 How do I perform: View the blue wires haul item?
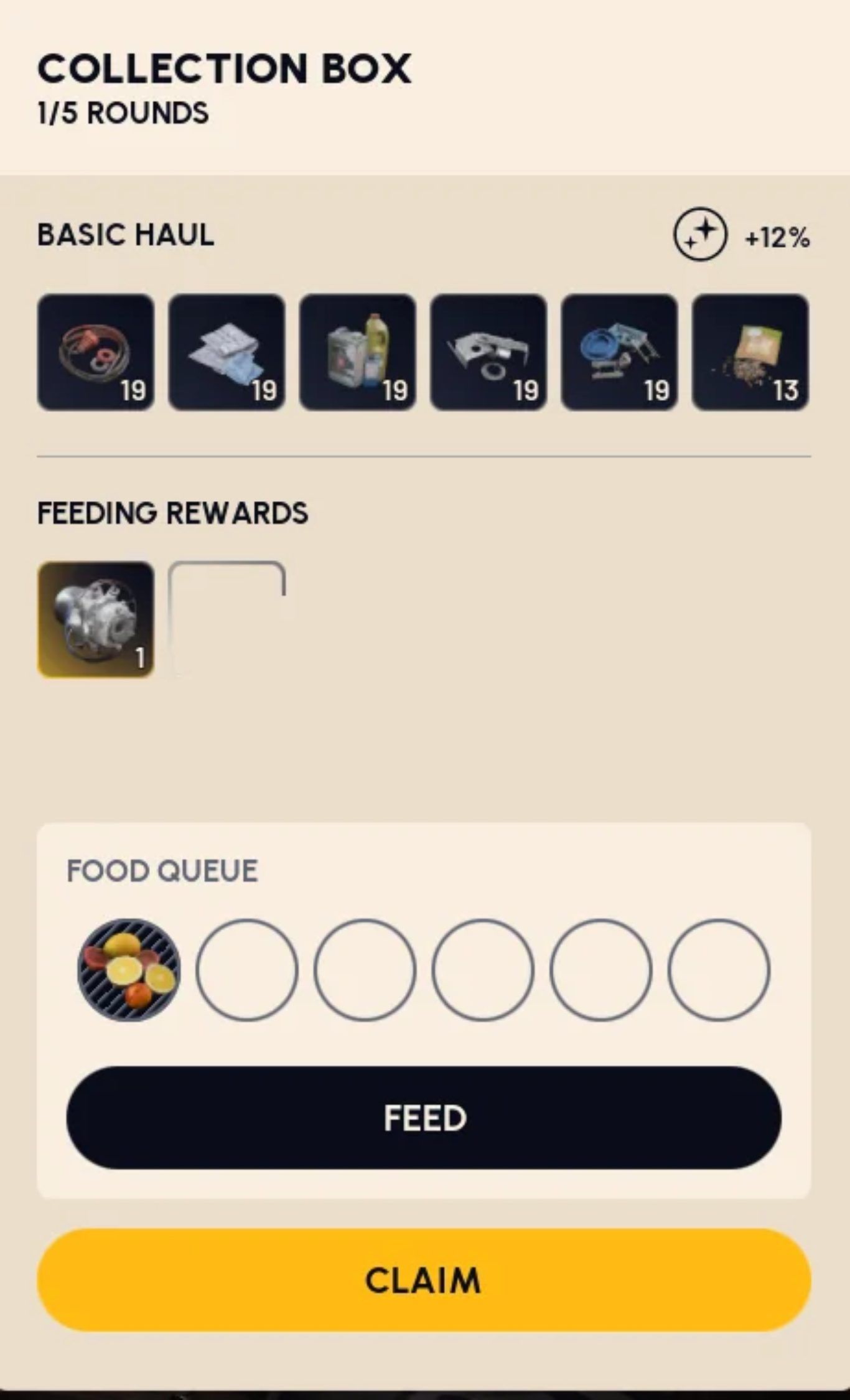click(x=620, y=352)
